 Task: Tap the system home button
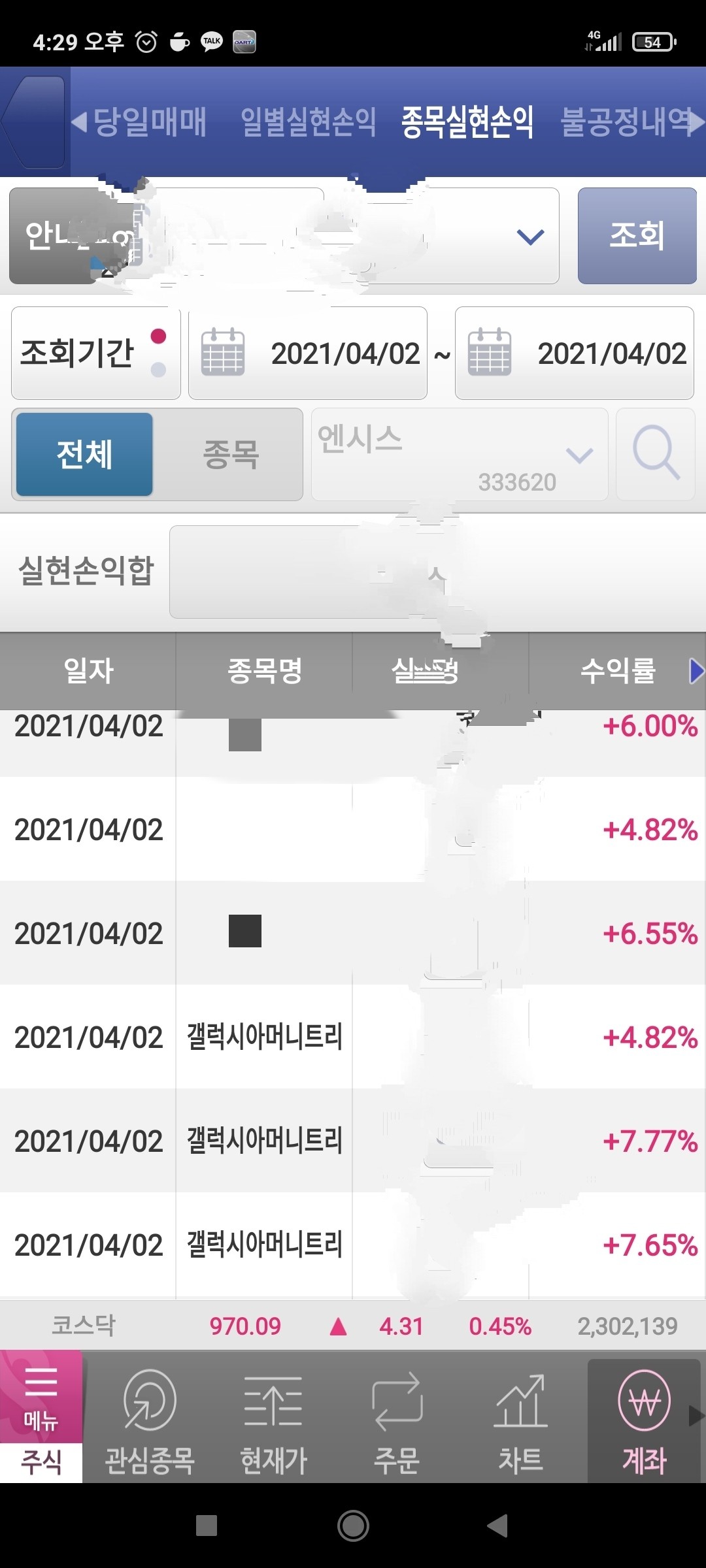(353, 1526)
